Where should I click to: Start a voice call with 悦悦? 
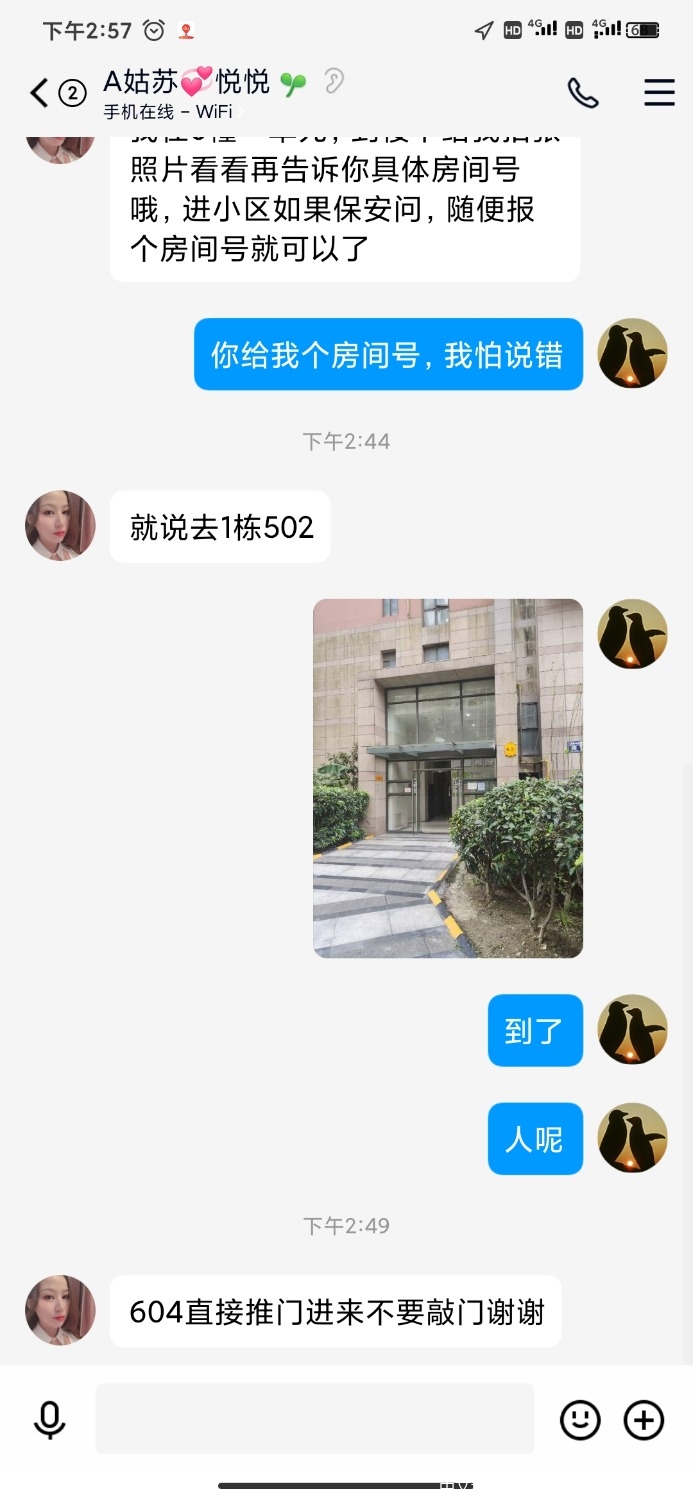(x=583, y=93)
